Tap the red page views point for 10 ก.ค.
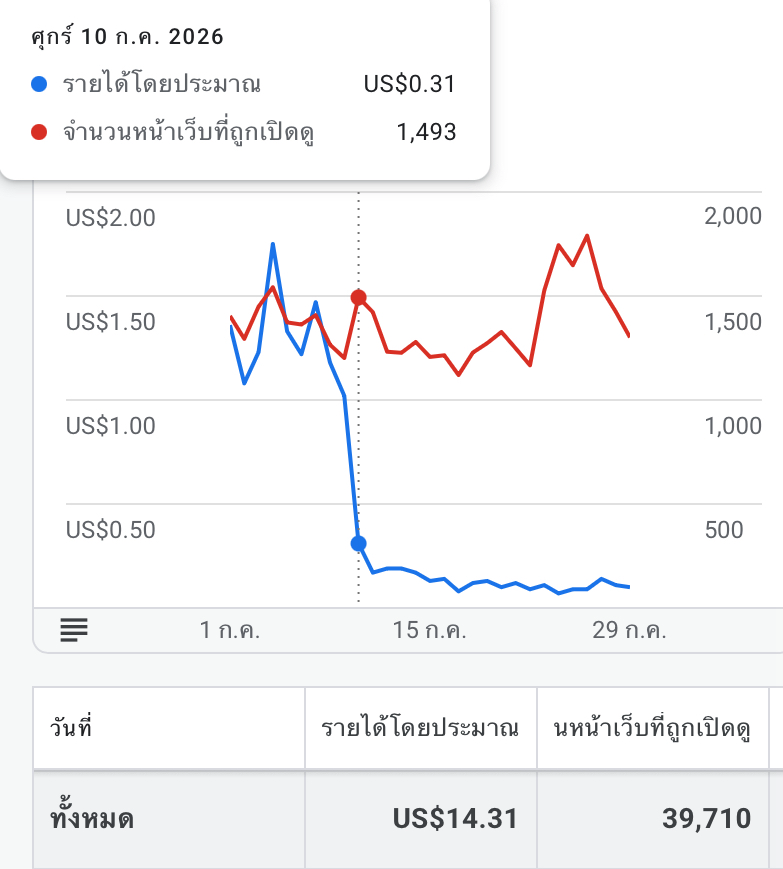The image size is (783, 869). 359,298
